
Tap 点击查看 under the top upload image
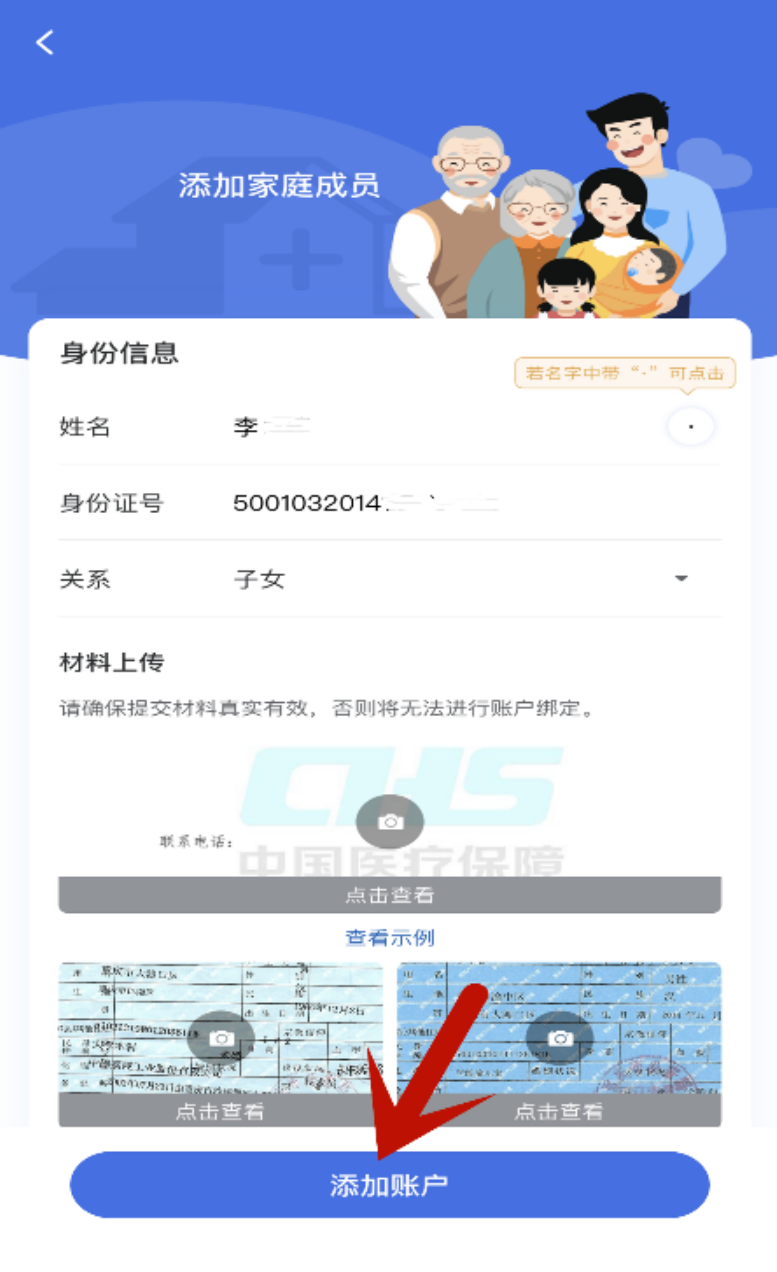[x=390, y=895]
